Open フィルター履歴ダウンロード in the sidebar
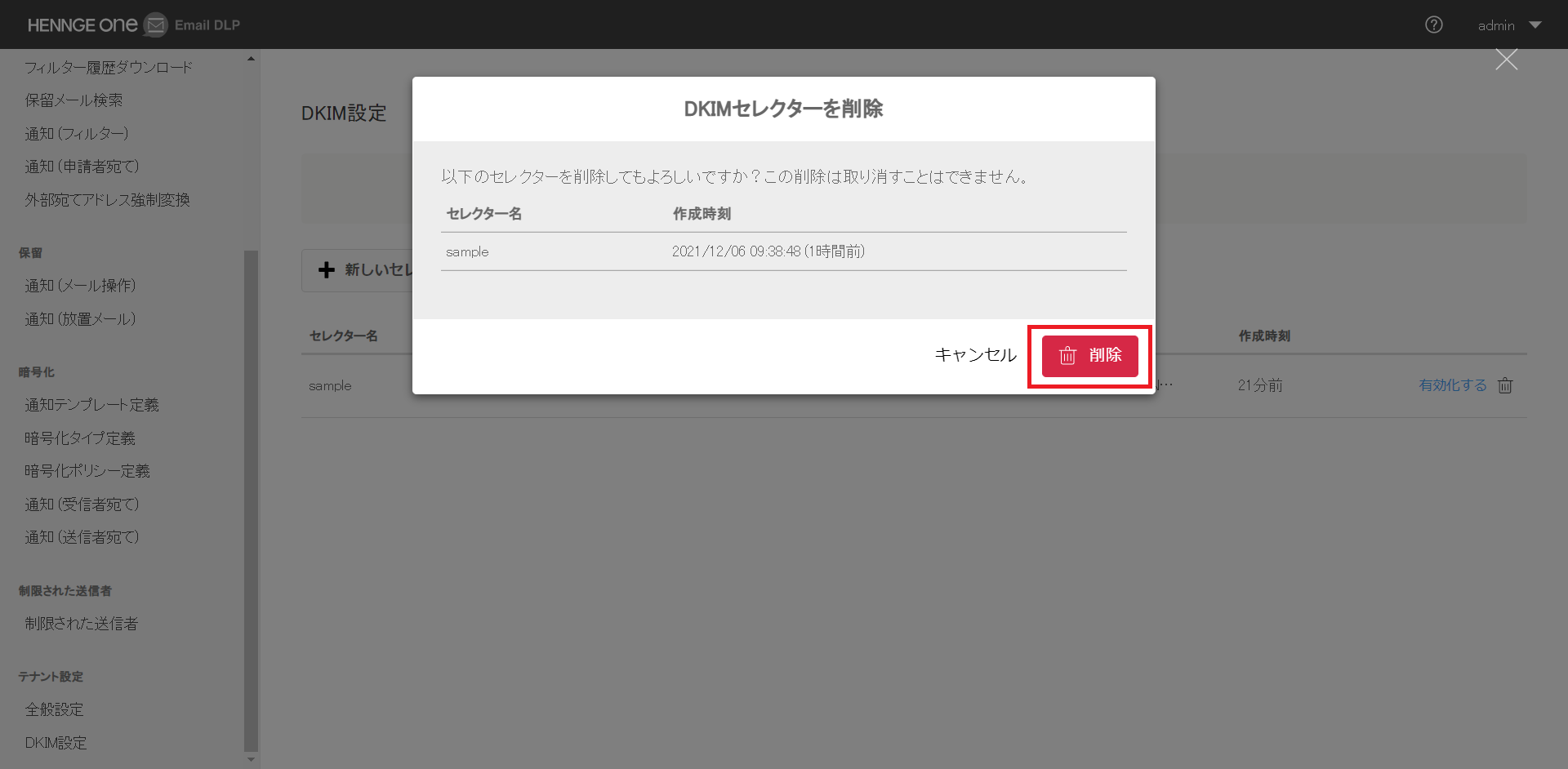 coord(109,67)
